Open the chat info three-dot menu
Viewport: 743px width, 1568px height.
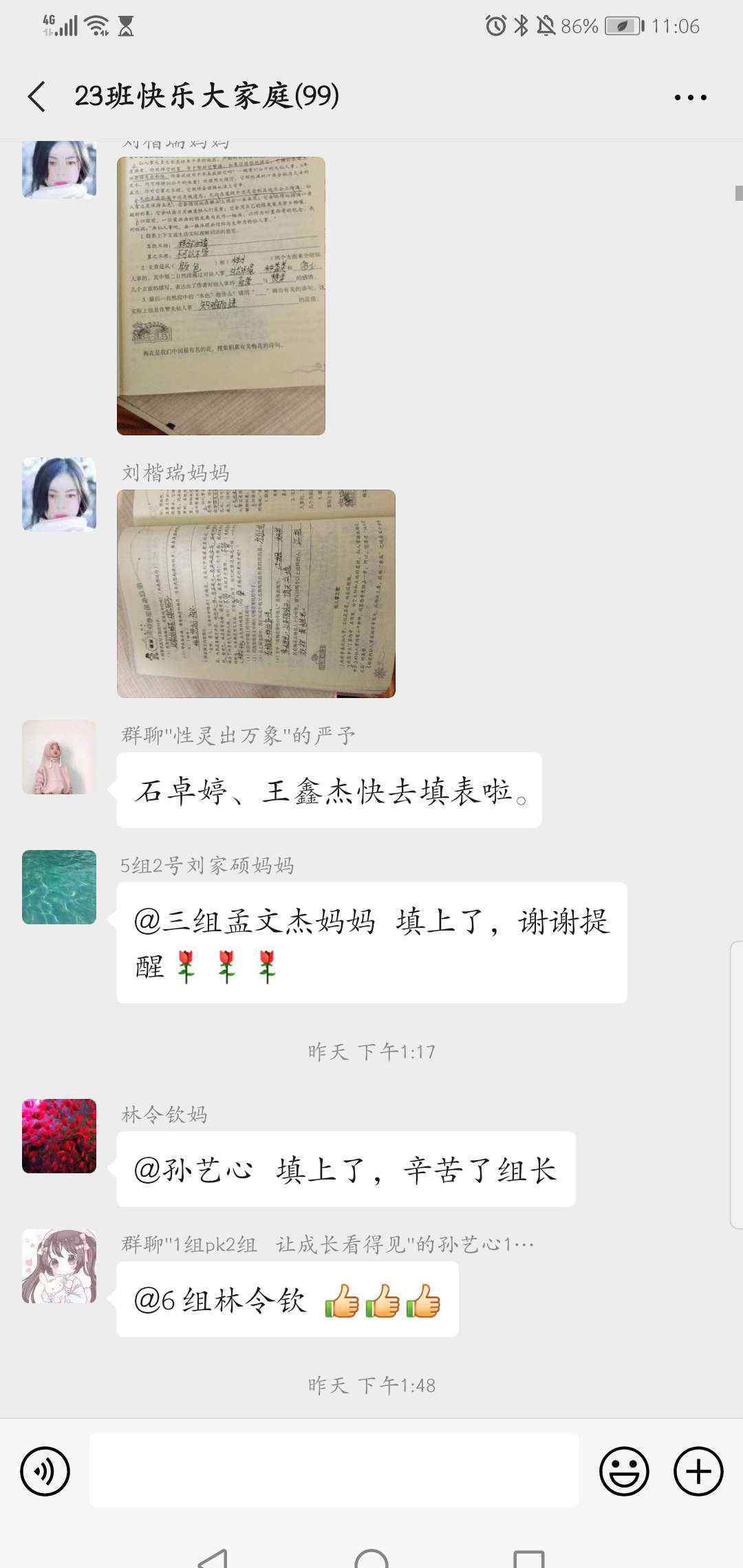click(690, 97)
